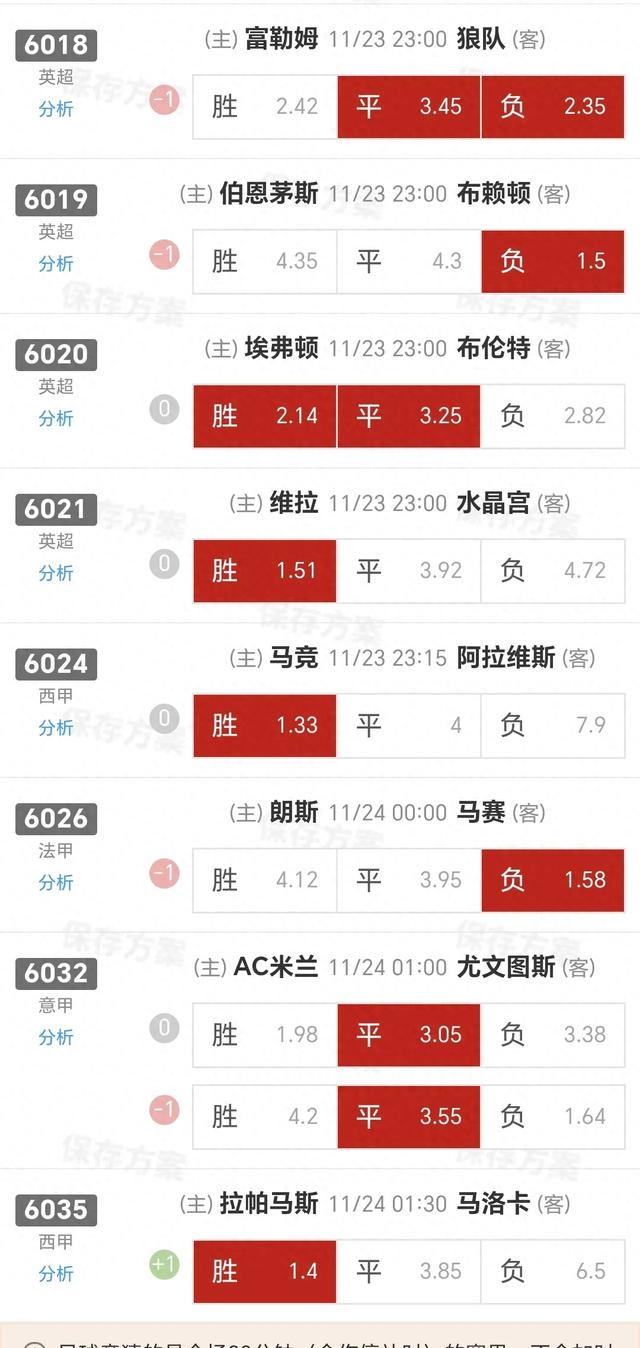
Task: View 分析 for match 6020
Action: (56, 418)
